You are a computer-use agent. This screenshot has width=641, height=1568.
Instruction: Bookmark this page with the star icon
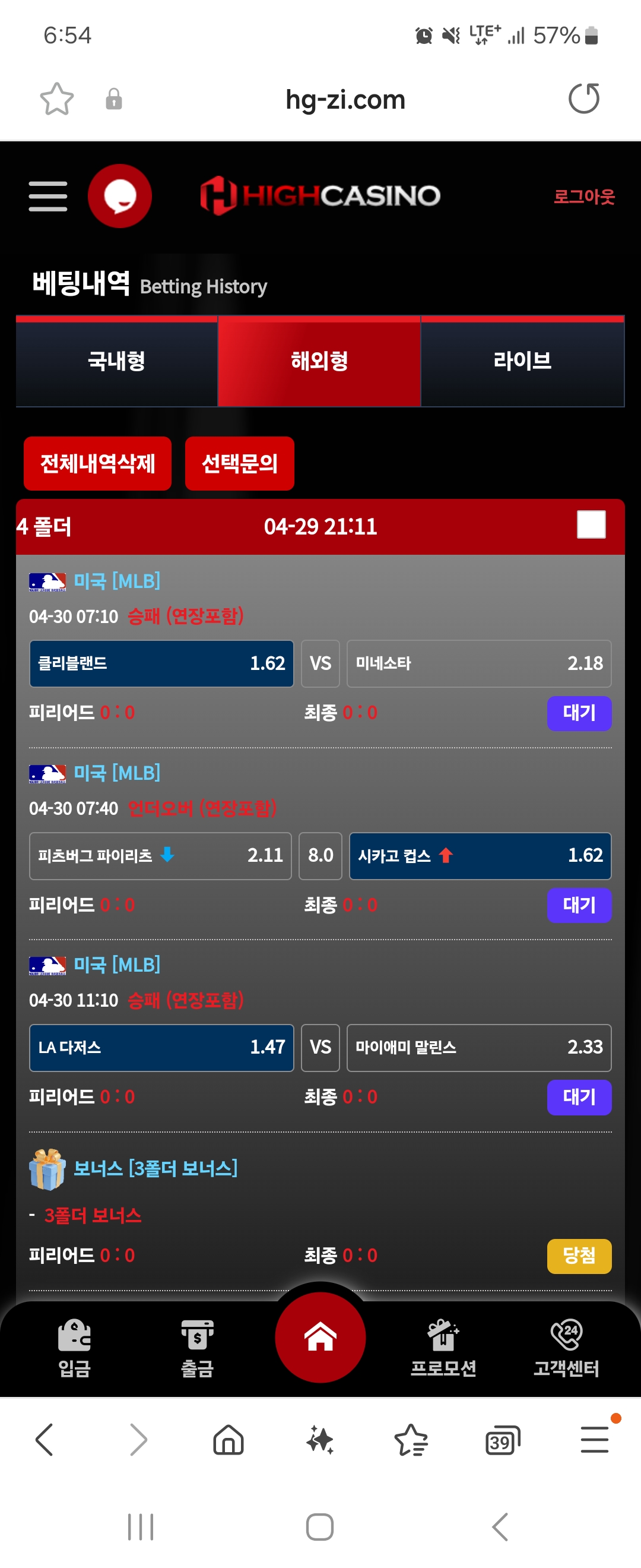point(56,99)
